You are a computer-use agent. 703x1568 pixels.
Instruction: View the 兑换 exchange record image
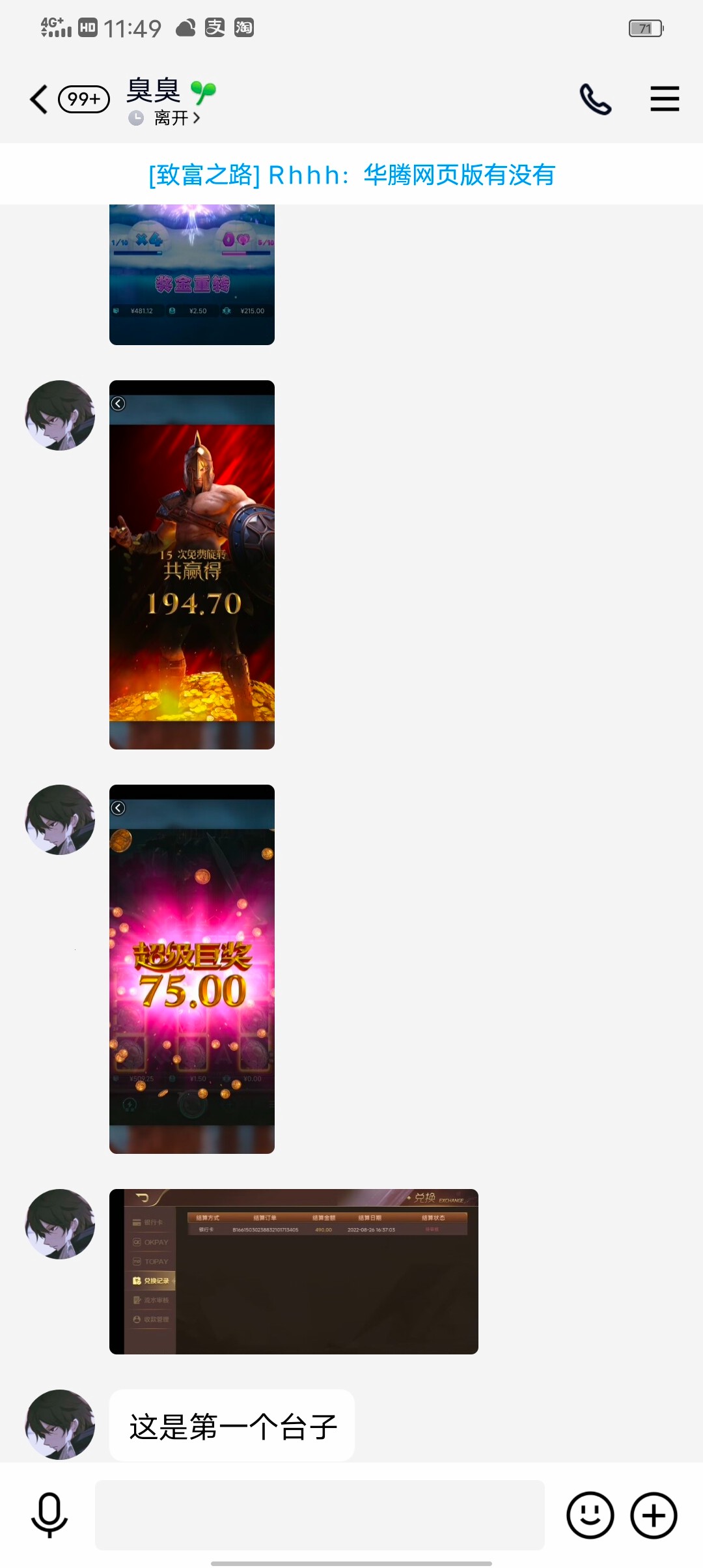coord(294,1271)
